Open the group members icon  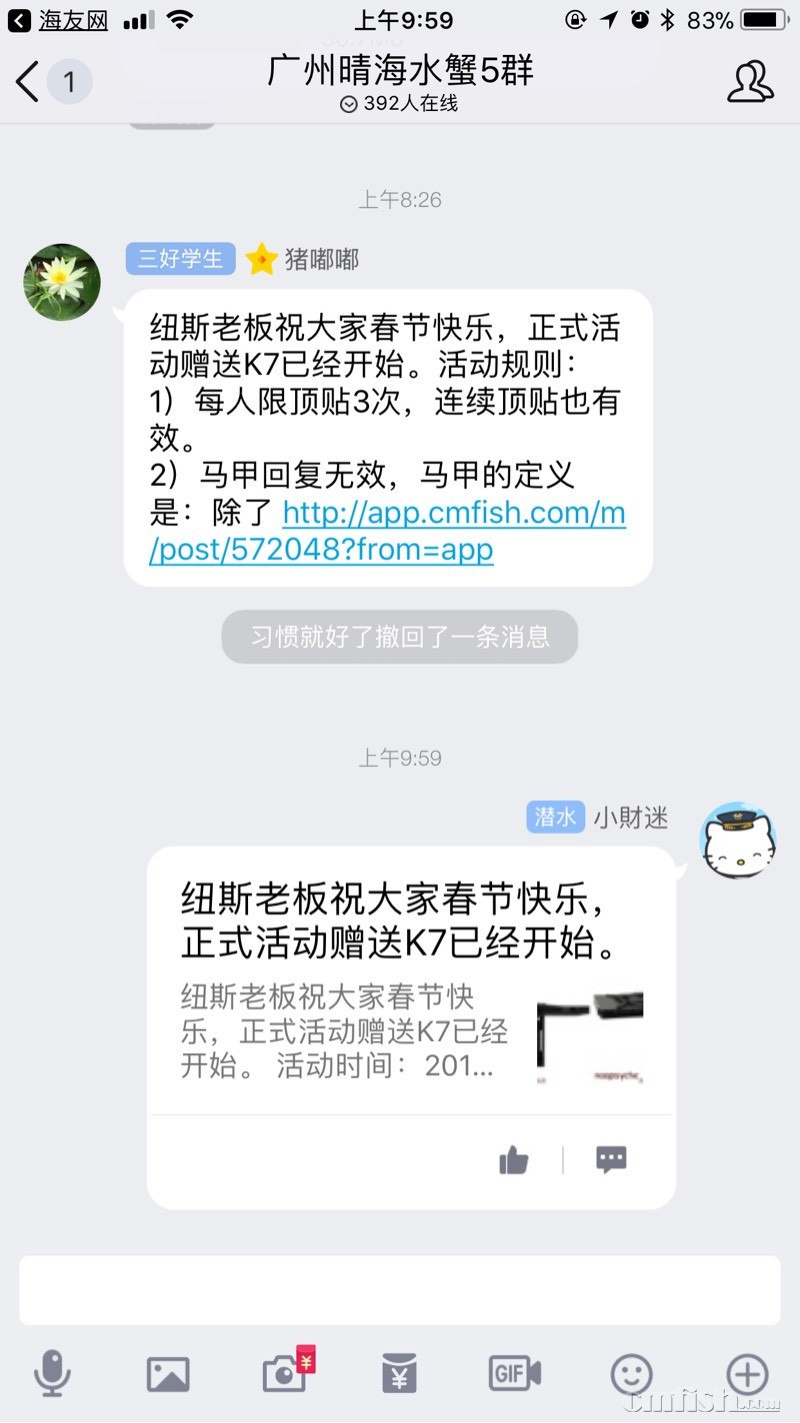pyautogui.click(x=750, y=82)
